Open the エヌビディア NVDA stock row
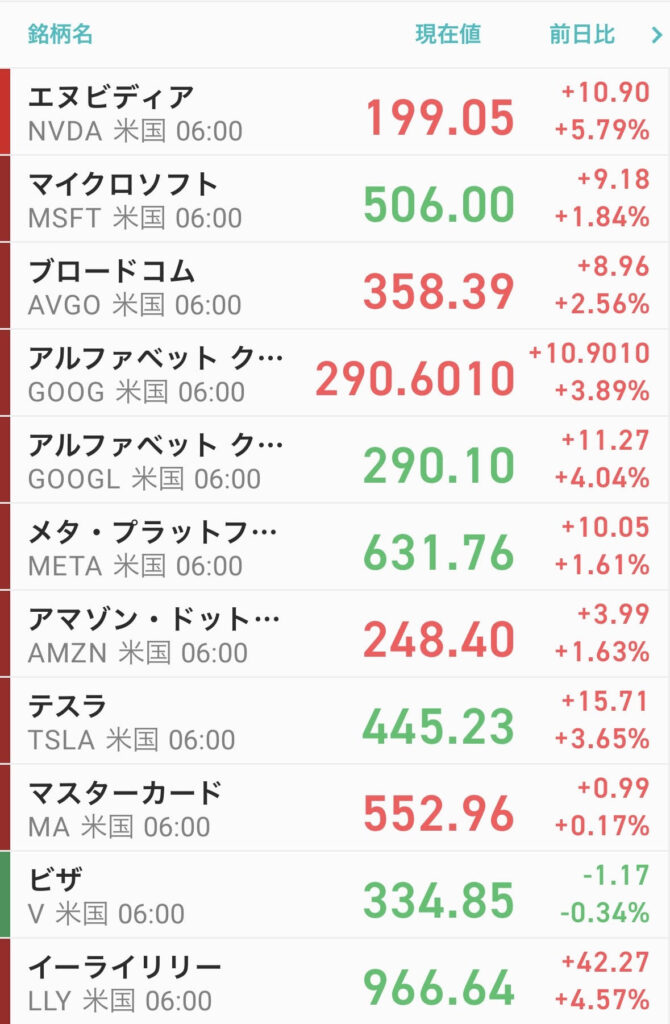The height and width of the screenshot is (1024, 670). 335,113
